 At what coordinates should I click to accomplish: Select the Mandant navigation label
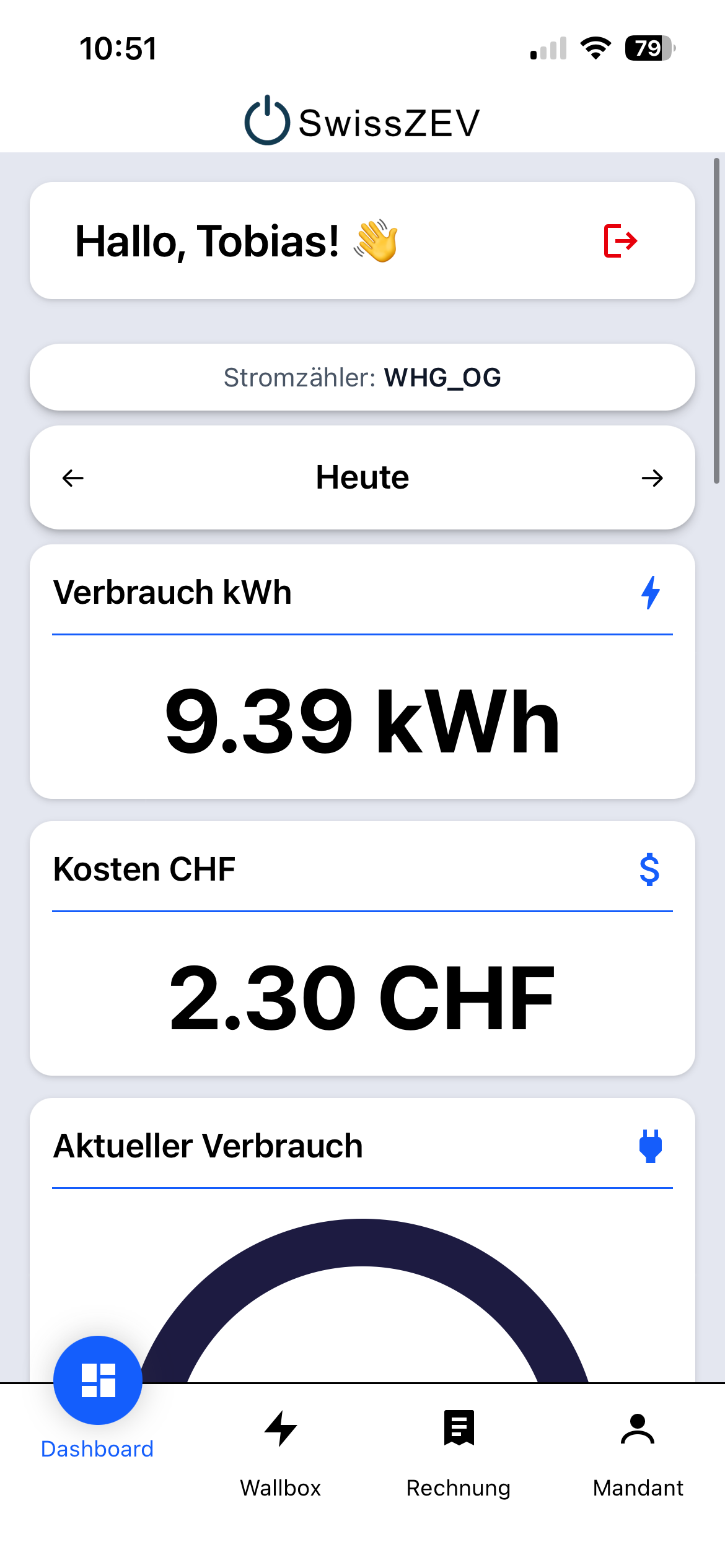(638, 1487)
